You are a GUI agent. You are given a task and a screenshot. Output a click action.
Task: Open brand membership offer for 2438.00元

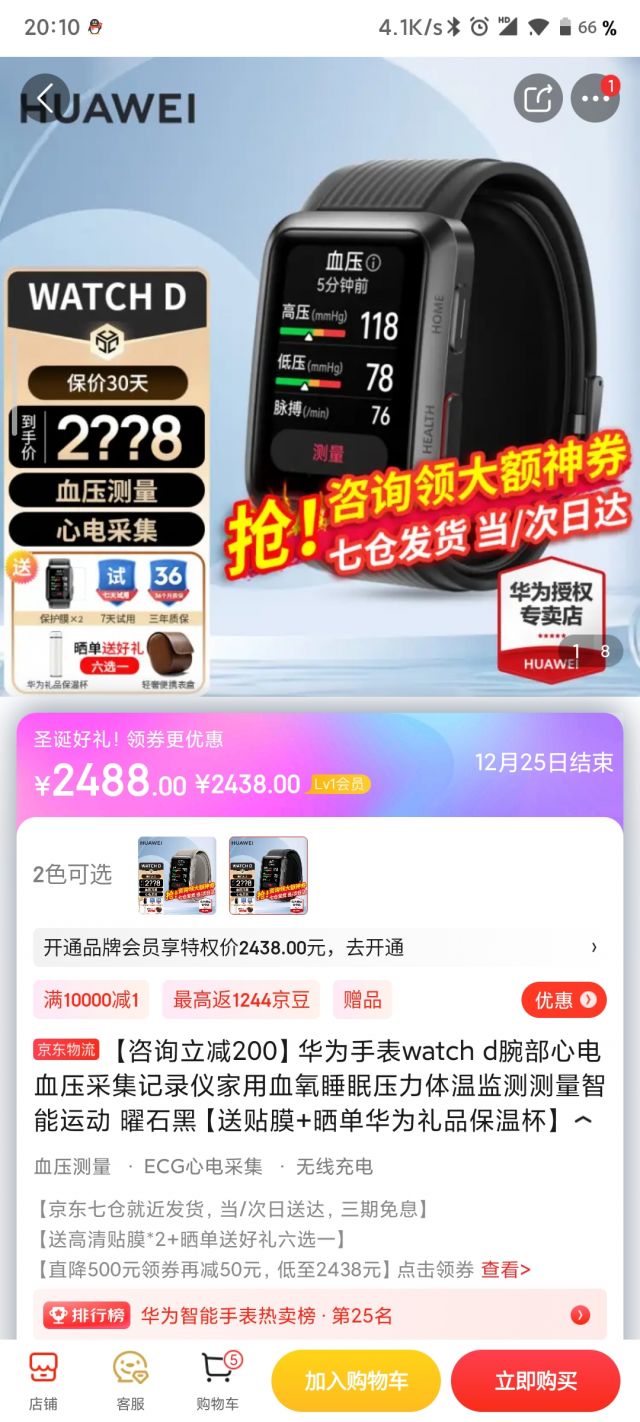point(320,947)
